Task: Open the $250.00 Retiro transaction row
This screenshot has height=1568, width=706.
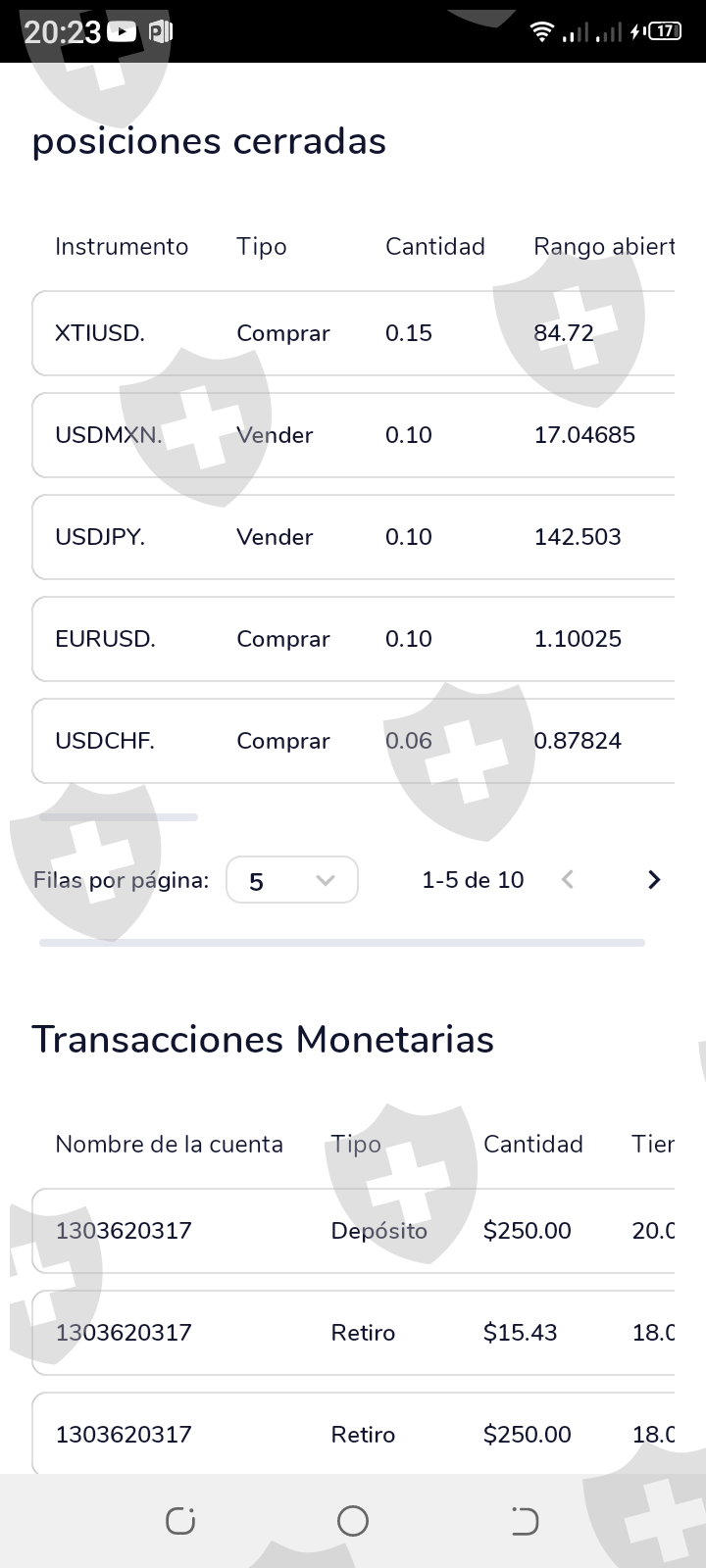Action: tap(353, 1433)
